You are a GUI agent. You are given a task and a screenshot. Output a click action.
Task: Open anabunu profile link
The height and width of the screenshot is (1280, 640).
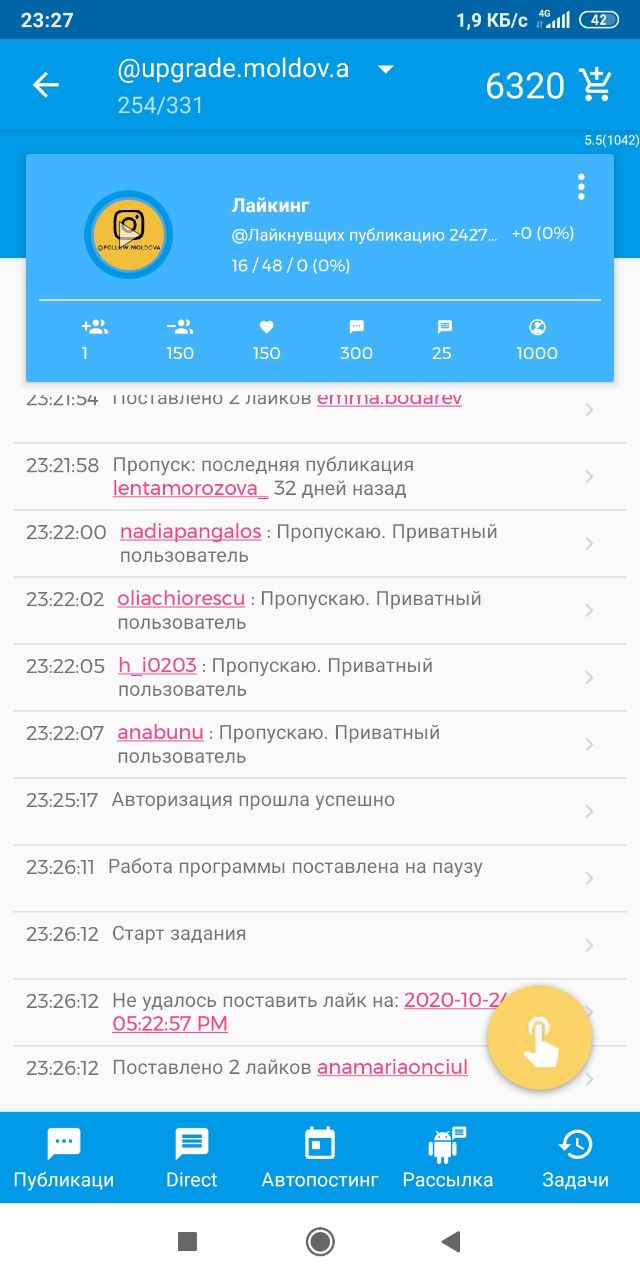coord(161,732)
